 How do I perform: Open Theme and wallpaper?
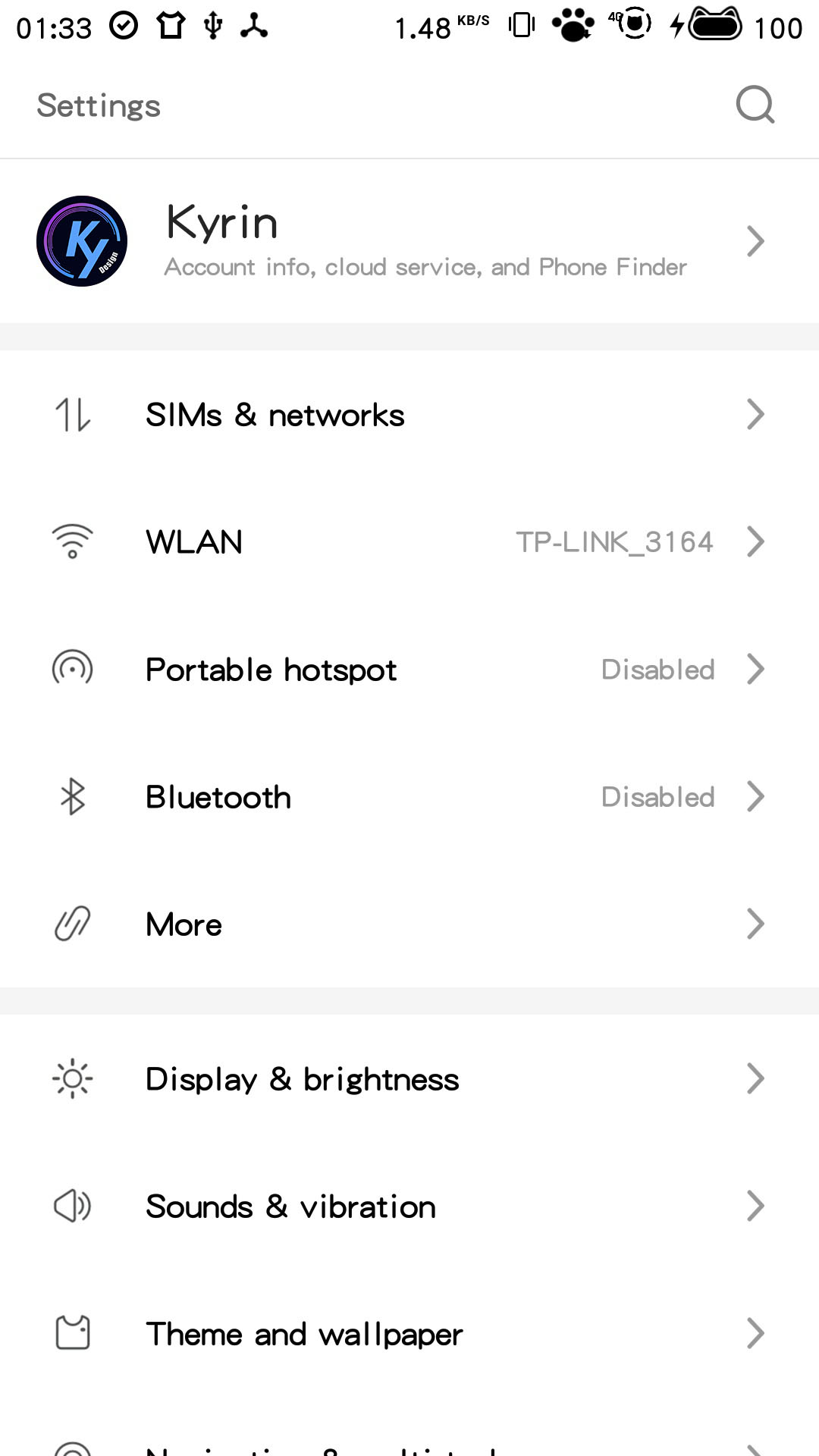(409, 1334)
